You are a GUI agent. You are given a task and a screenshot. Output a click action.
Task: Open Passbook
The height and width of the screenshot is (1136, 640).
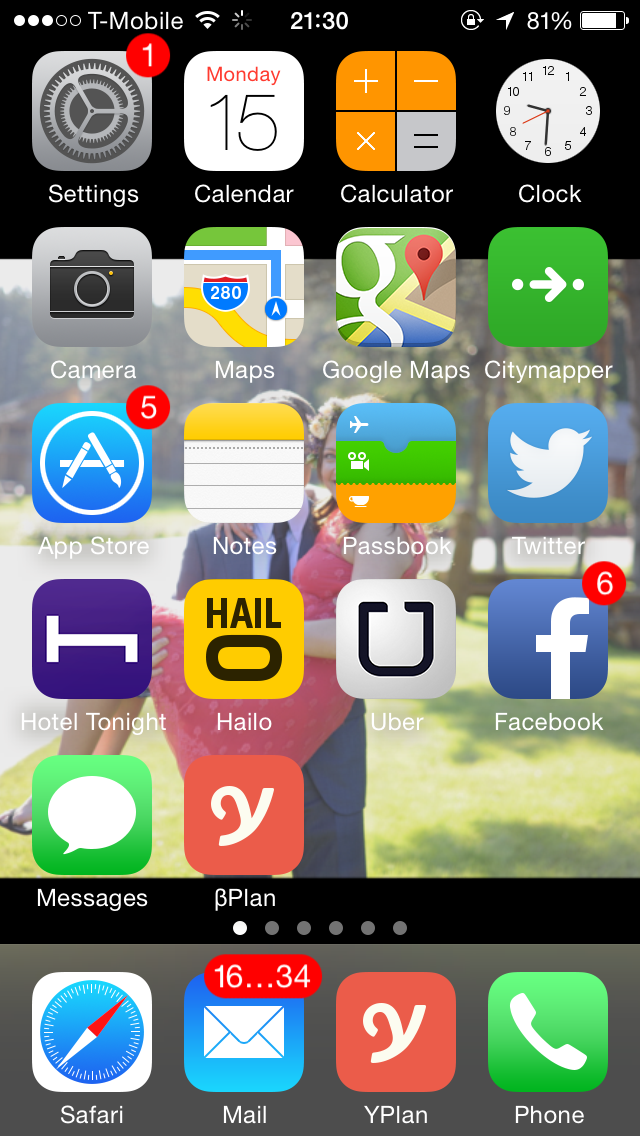[396, 463]
